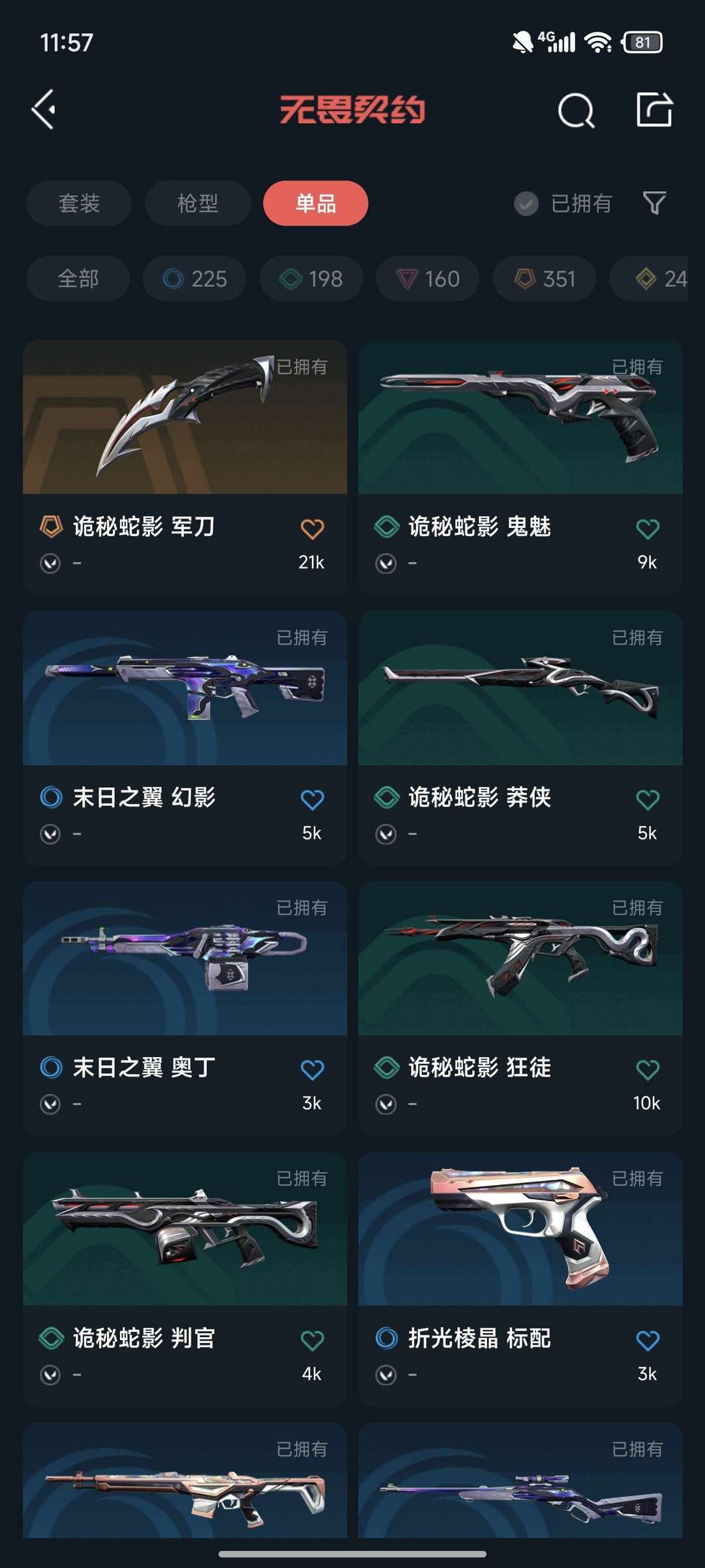The width and height of the screenshot is (705, 1568).
Task: Select the 全部 filter chip
Action: click(x=77, y=279)
